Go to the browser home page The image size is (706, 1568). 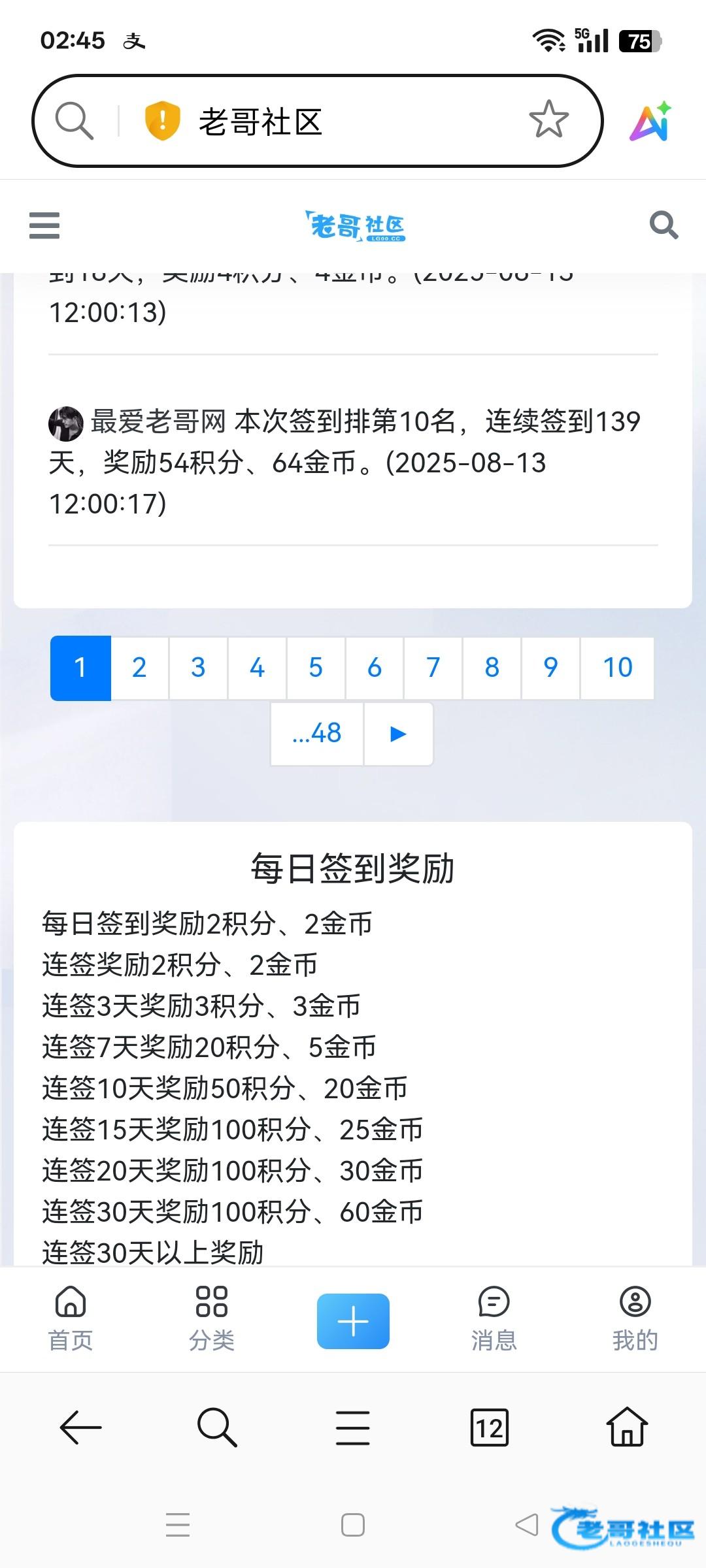627,1428
